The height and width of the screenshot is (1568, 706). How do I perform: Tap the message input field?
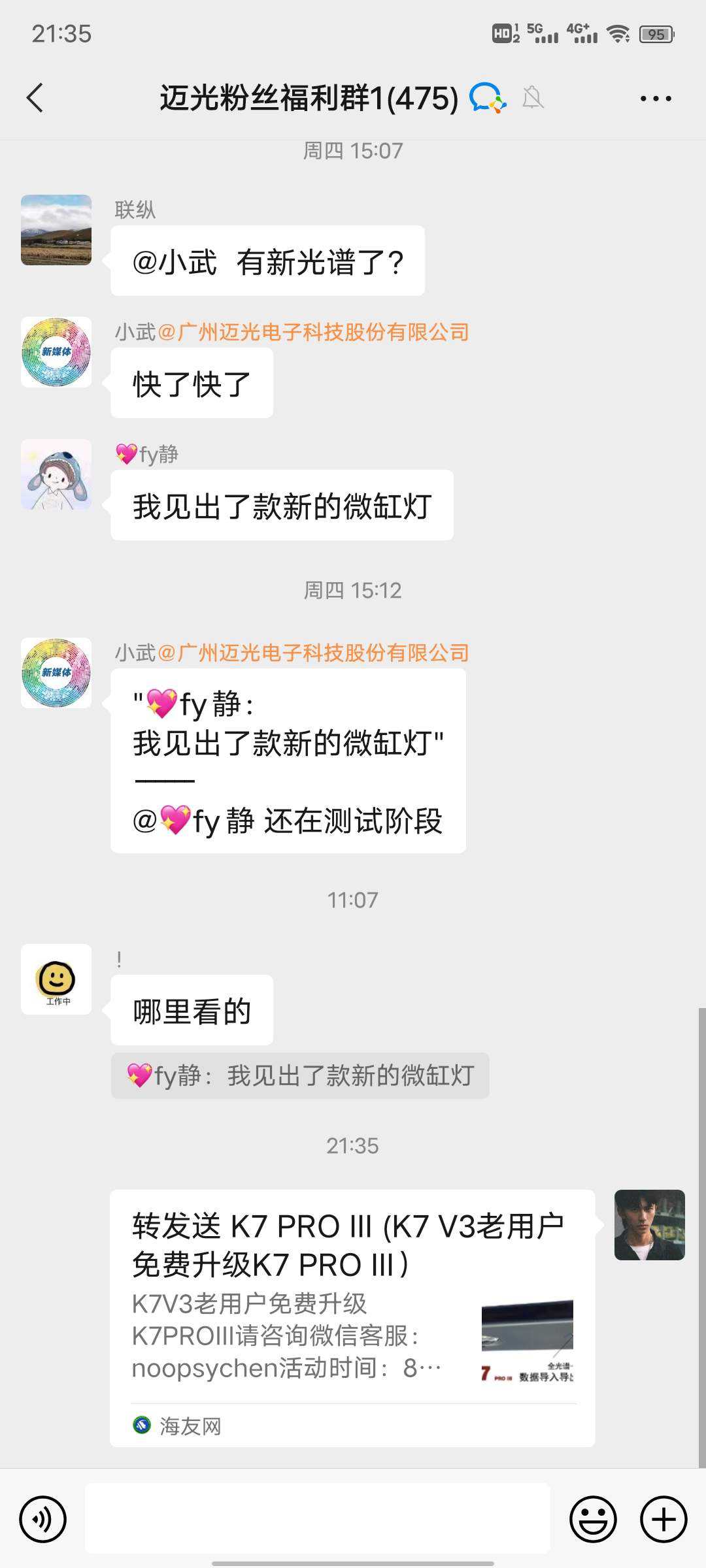tap(317, 1518)
